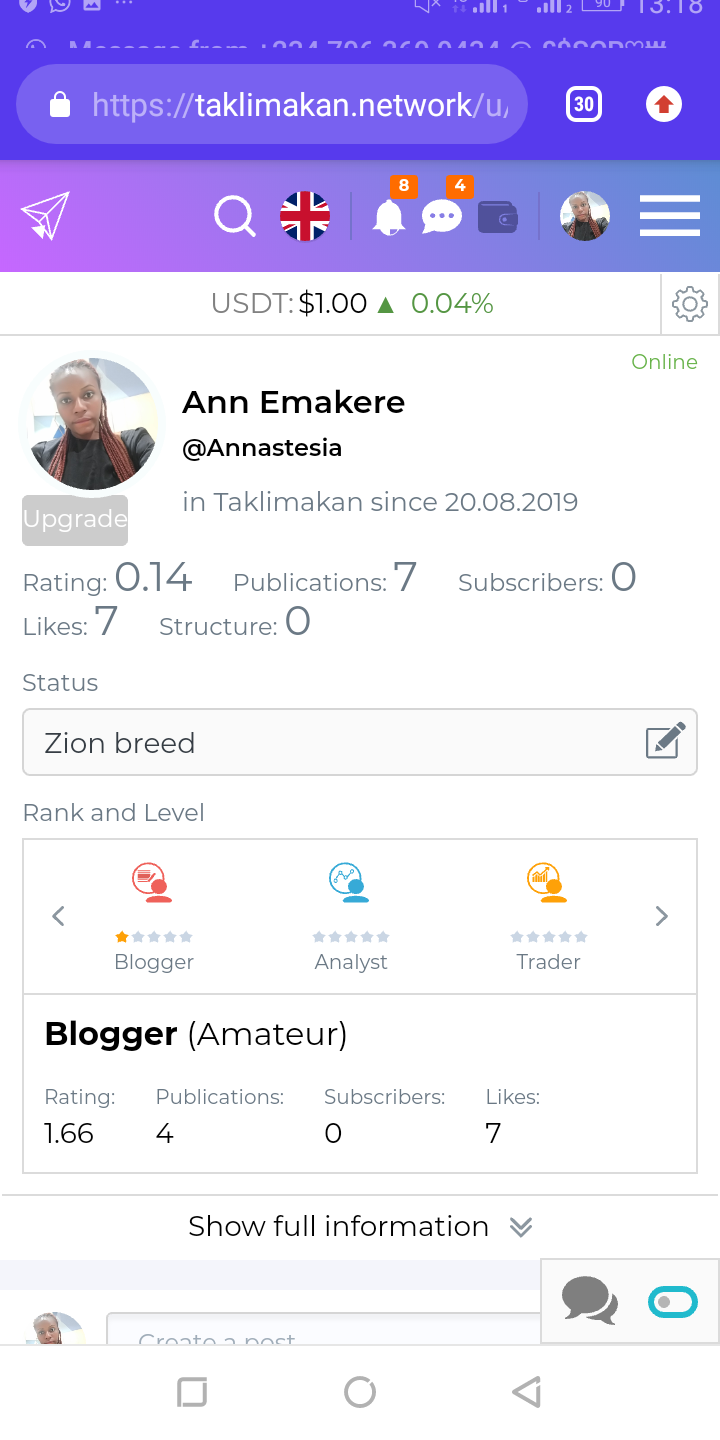This screenshot has height=1440, width=720.
Task: Open the hamburger menu
Action: 670,216
